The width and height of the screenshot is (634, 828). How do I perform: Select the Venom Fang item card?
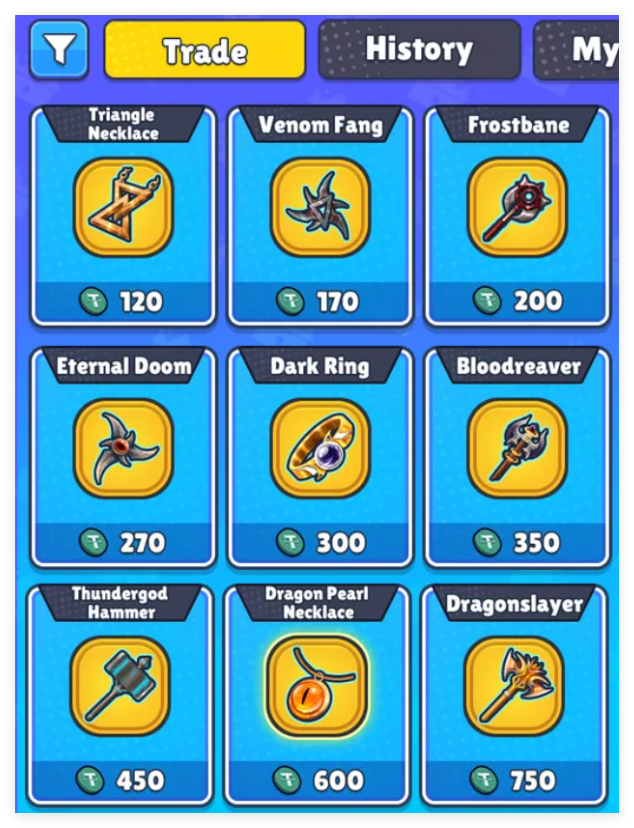click(x=320, y=215)
